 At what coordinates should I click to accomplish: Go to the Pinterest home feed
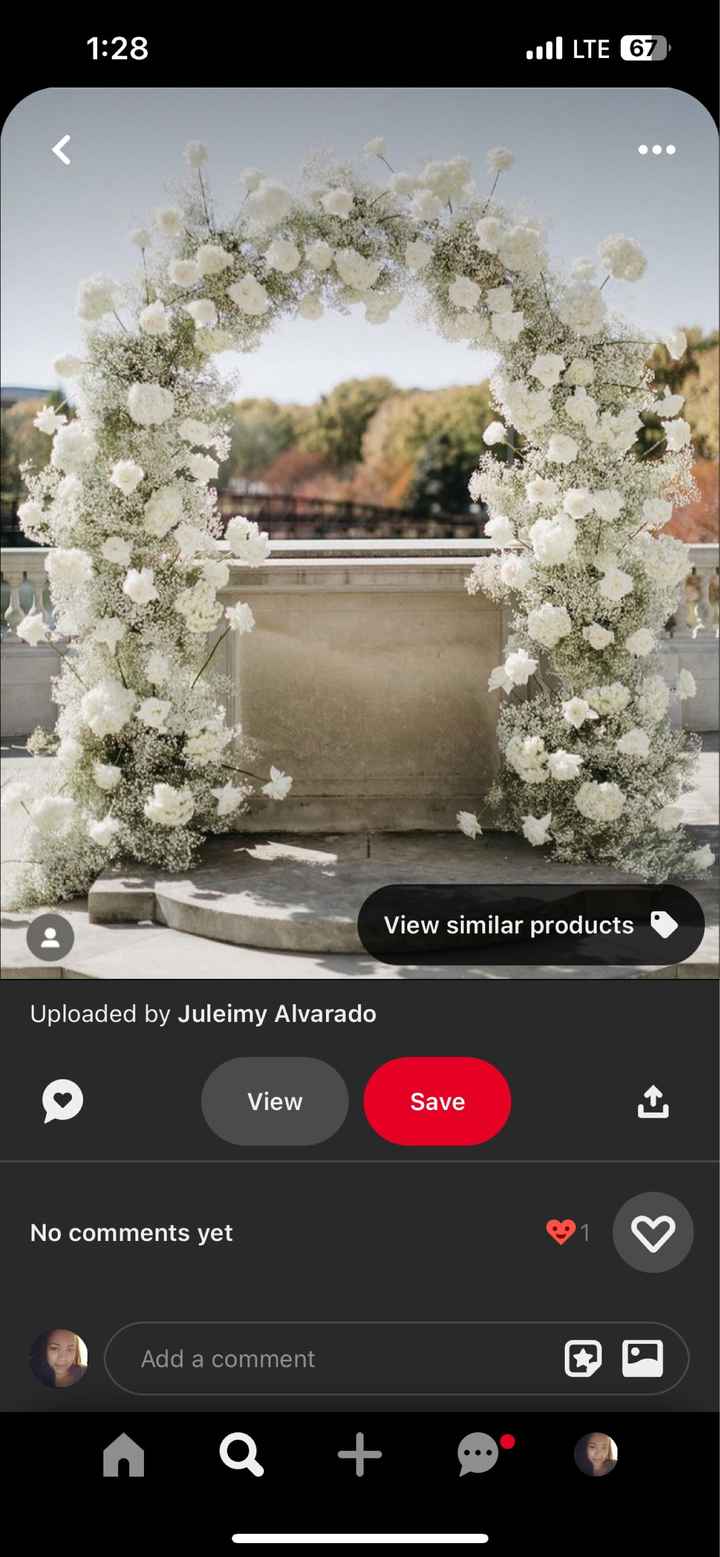123,1456
